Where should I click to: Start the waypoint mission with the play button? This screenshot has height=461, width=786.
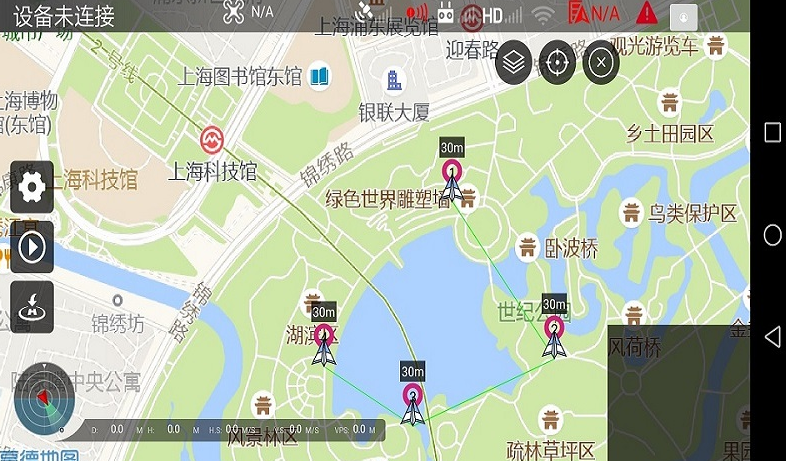tap(32, 247)
